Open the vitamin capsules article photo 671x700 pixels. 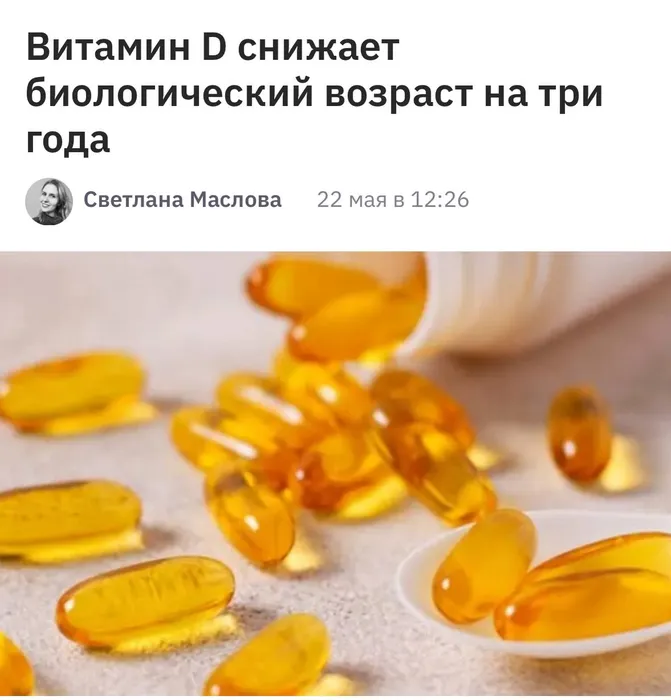click(335, 475)
